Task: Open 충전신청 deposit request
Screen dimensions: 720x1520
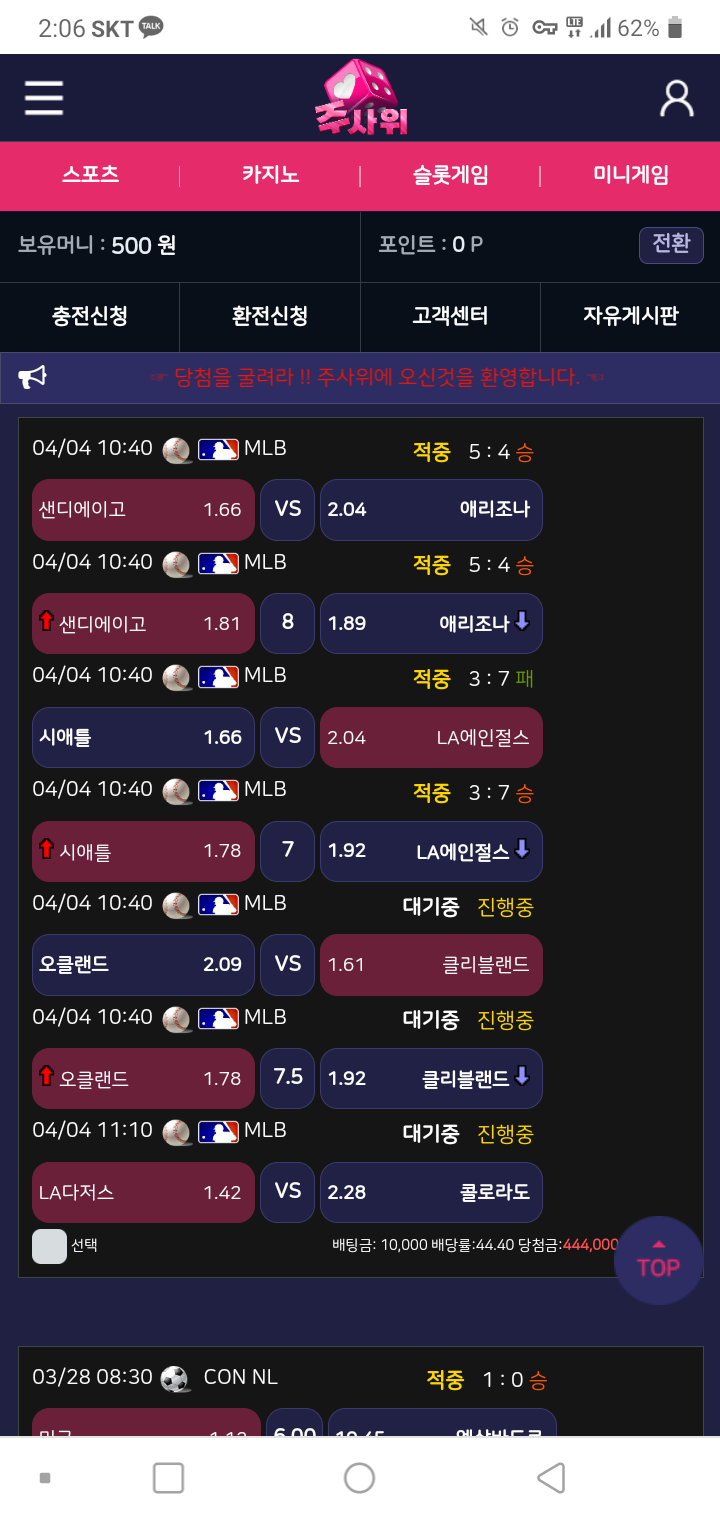Action: point(90,316)
